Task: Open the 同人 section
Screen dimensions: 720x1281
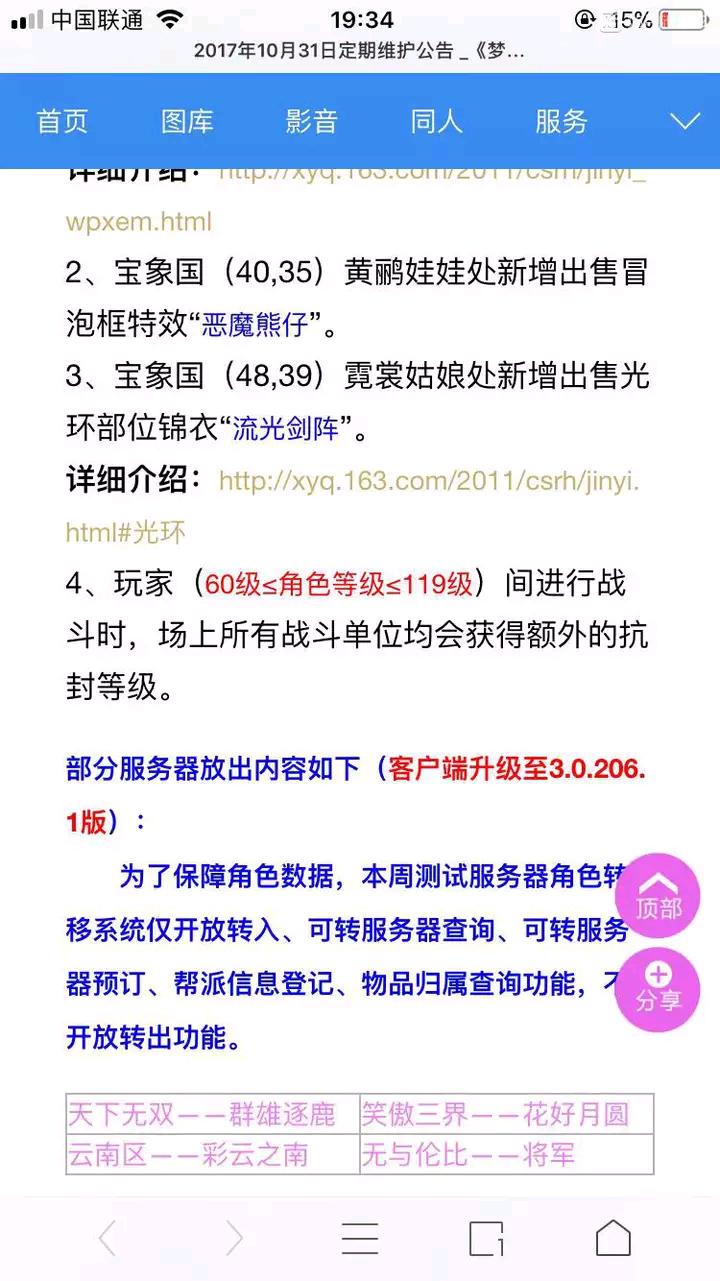Action: tap(436, 122)
